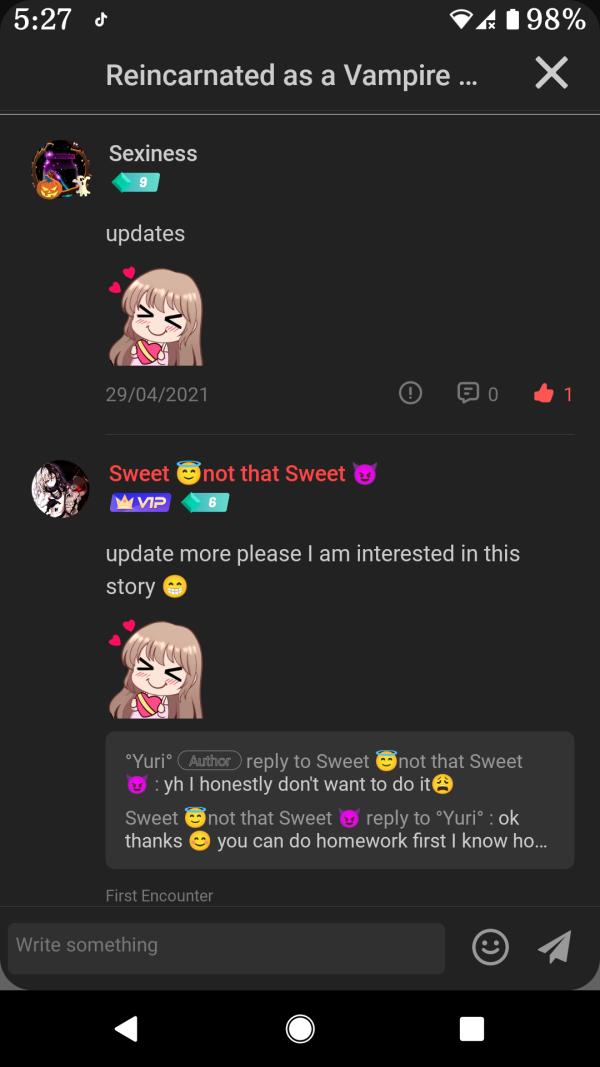
Task: Tap the 'Write something' field
Action: click(225, 946)
